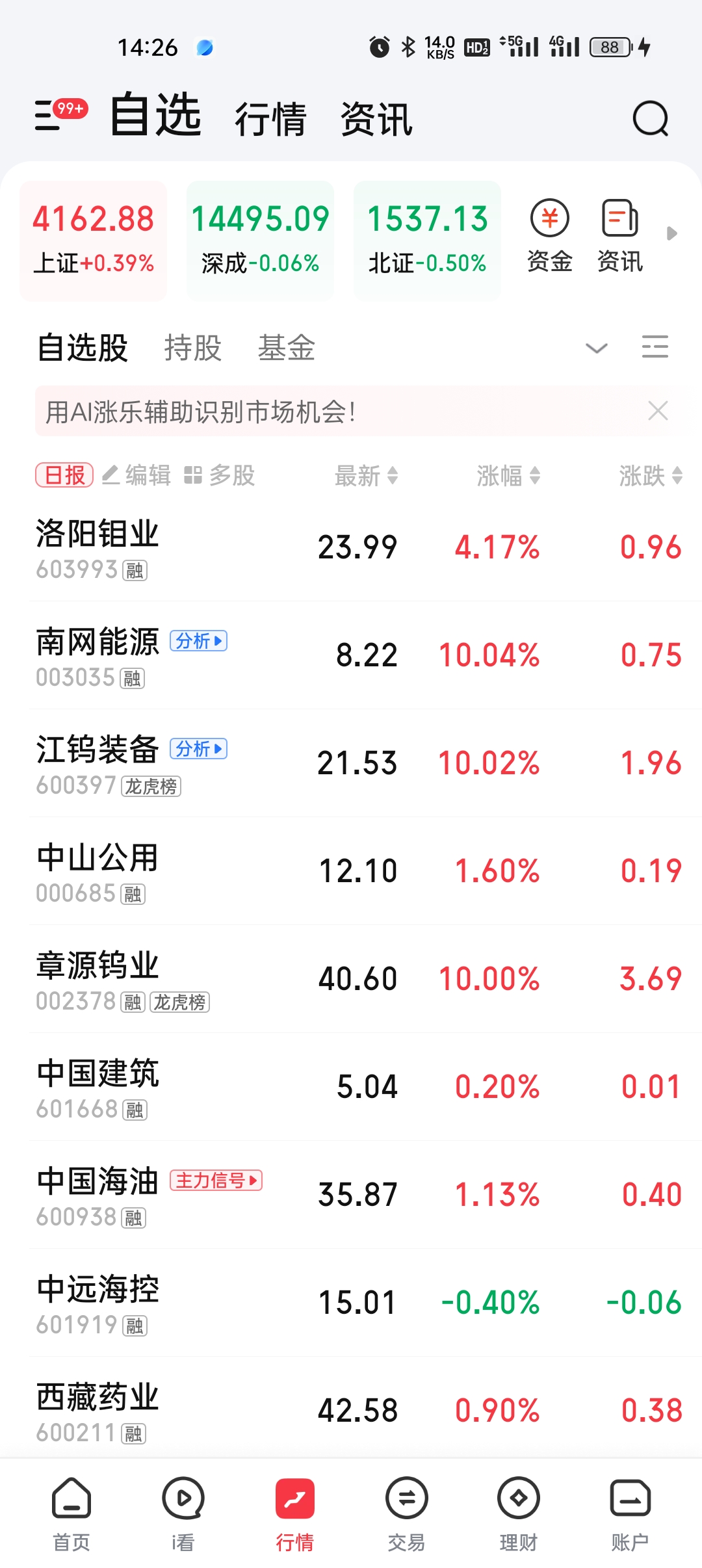Viewport: 702px width, 1568px height.
Task: Open 主力信号 tag for 中国海油
Action: 216,1180
